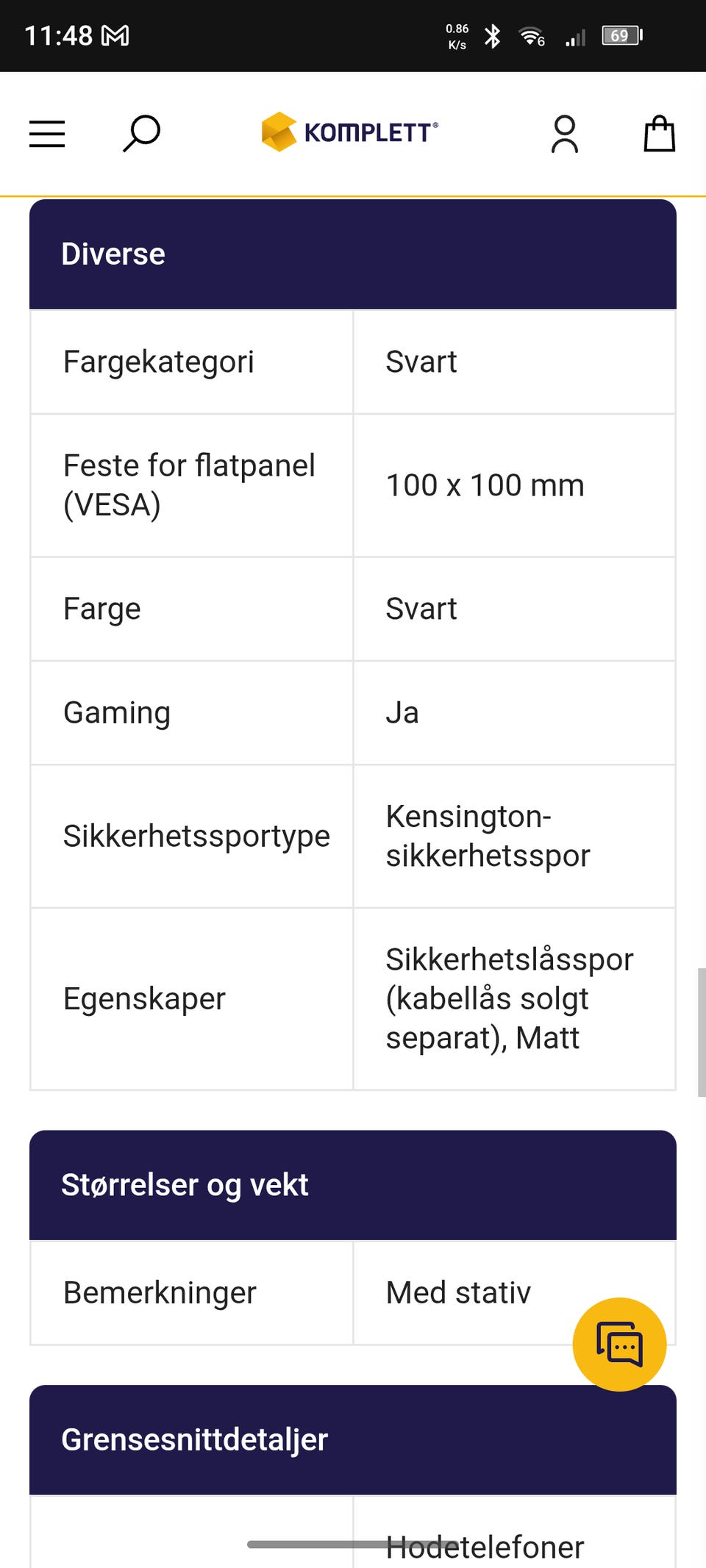Go to Komplett home via logo
The height and width of the screenshot is (1568, 706).
coord(350,132)
